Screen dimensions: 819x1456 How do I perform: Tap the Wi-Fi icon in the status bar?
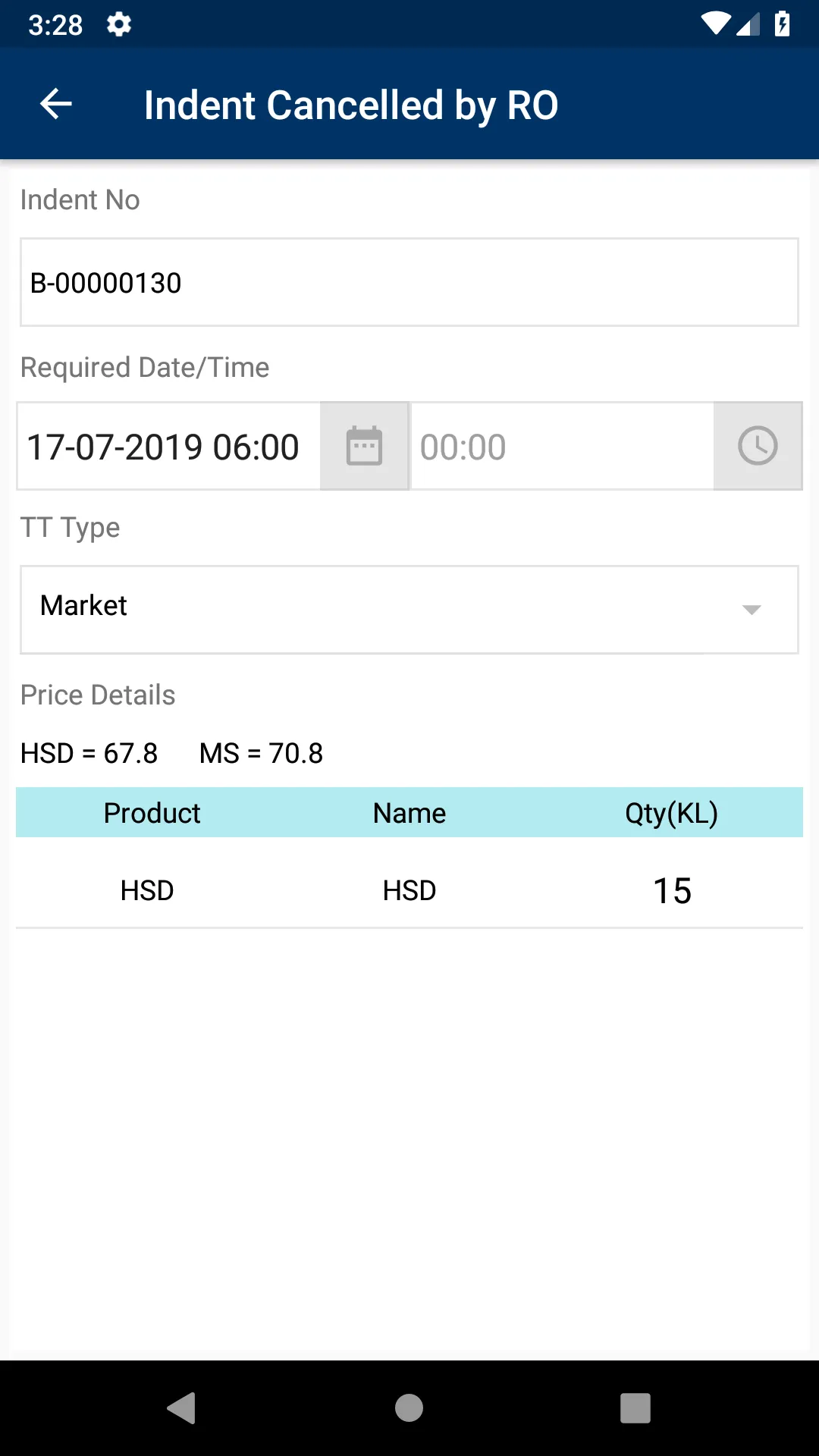(716, 24)
